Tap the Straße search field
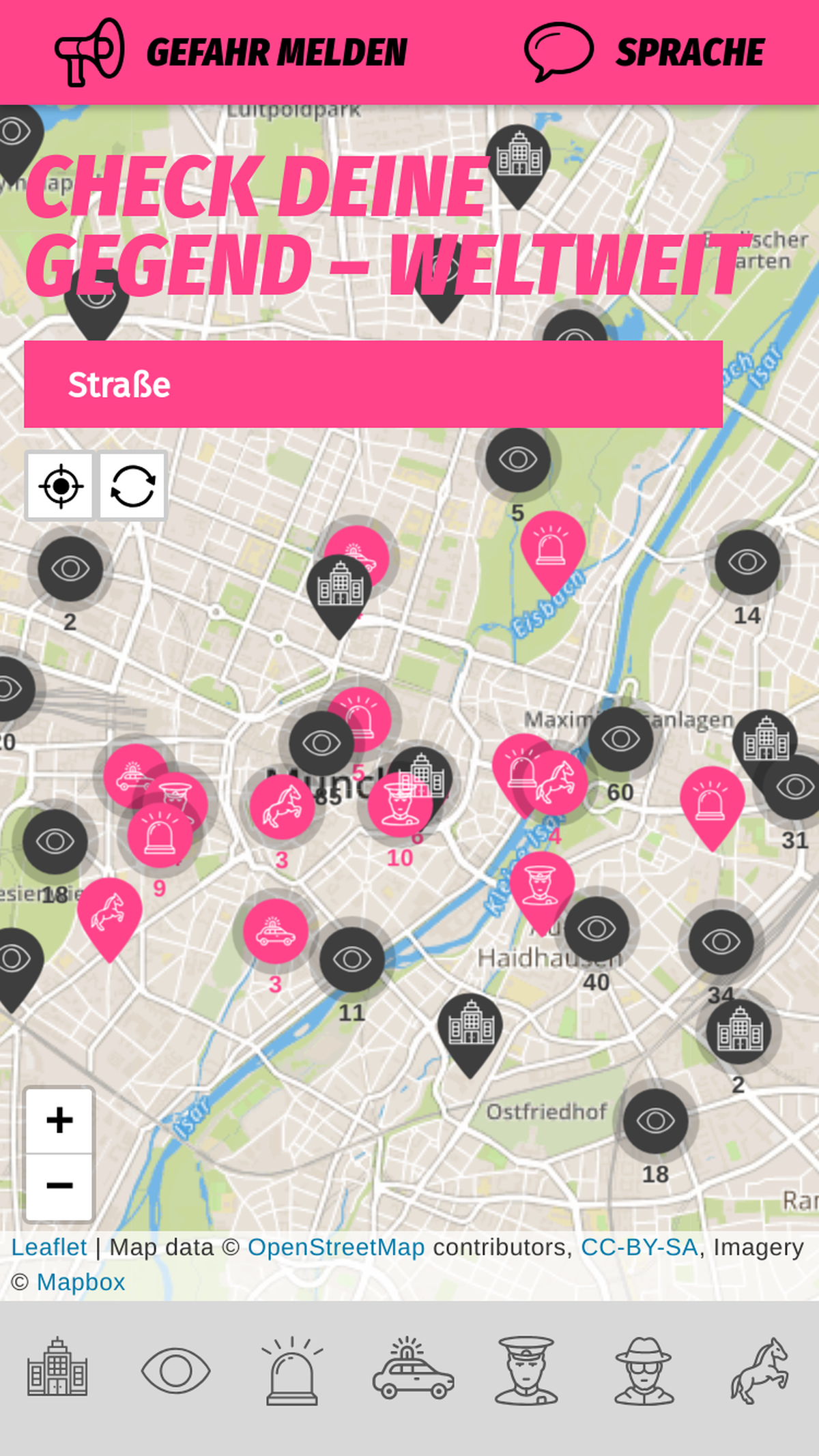819x1456 pixels. tap(373, 384)
